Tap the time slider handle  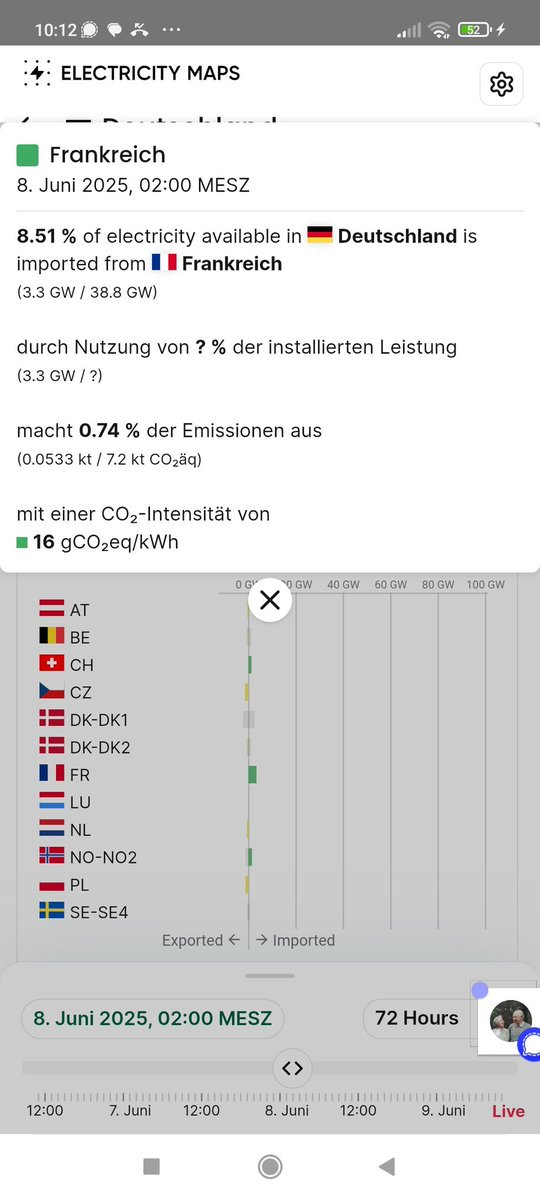[292, 1068]
